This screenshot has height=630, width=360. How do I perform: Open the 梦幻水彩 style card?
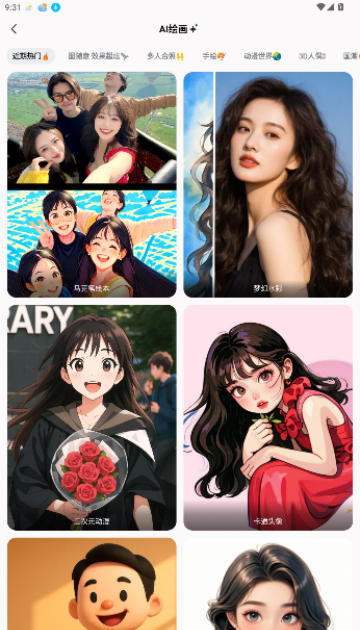point(268,185)
